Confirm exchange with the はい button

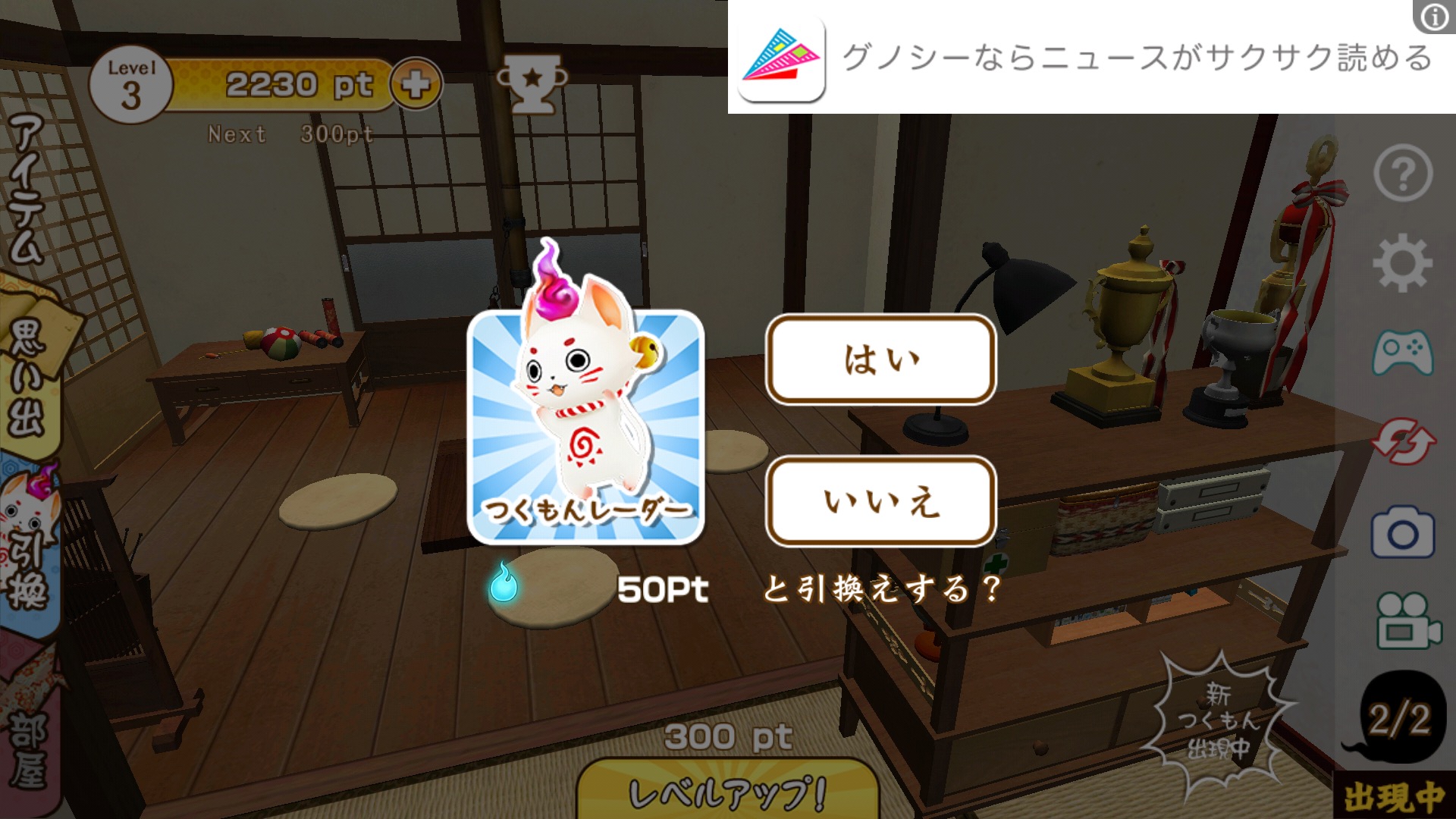pyautogui.click(x=880, y=359)
